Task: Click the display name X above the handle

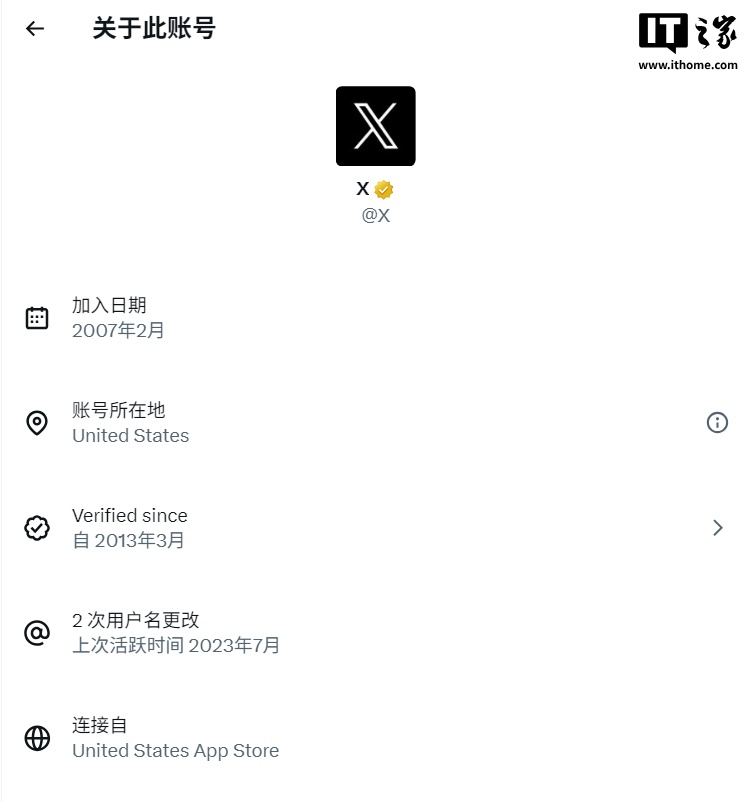Action: click(x=362, y=188)
